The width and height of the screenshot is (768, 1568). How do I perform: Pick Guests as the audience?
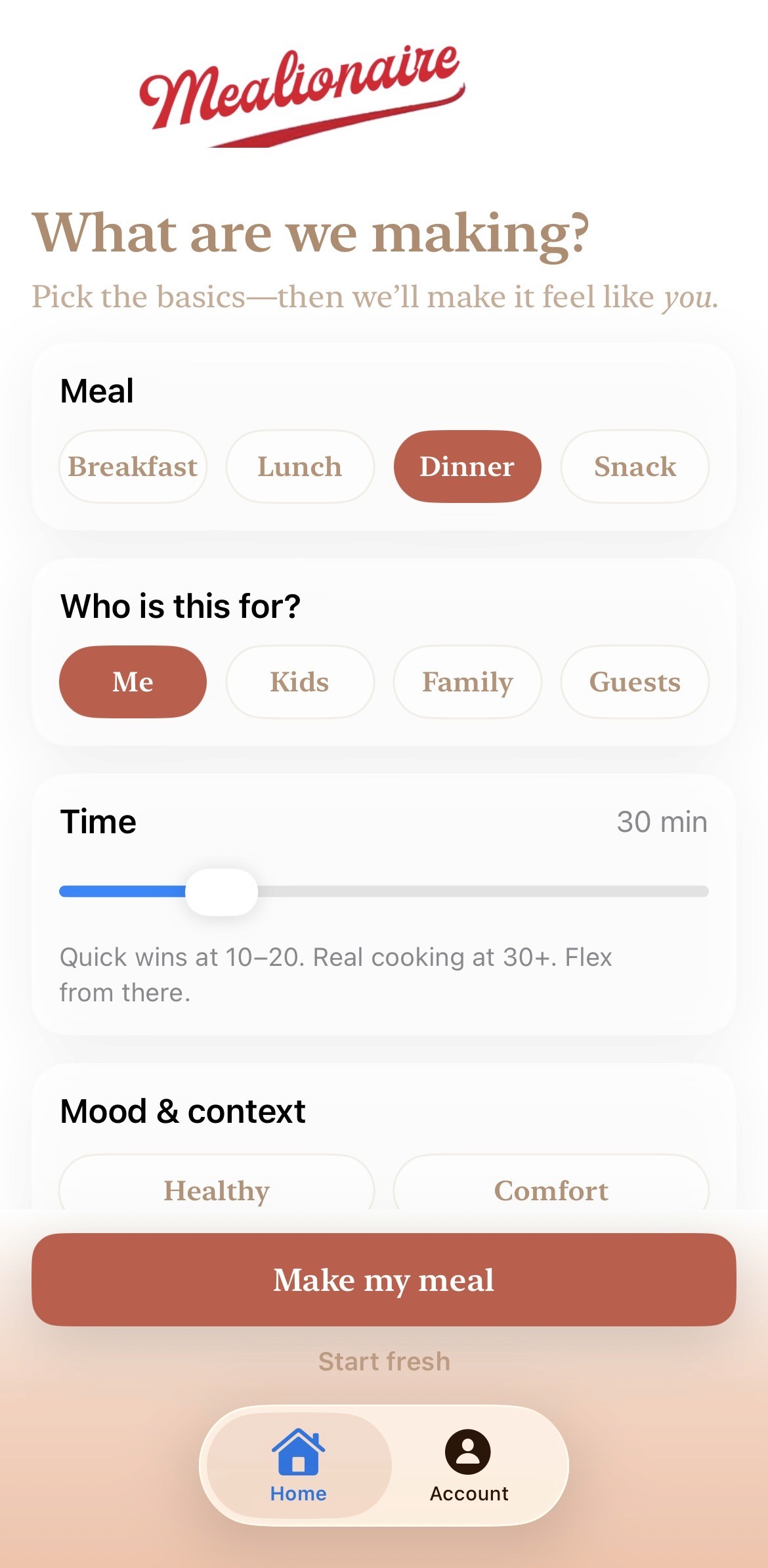[635, 682]
